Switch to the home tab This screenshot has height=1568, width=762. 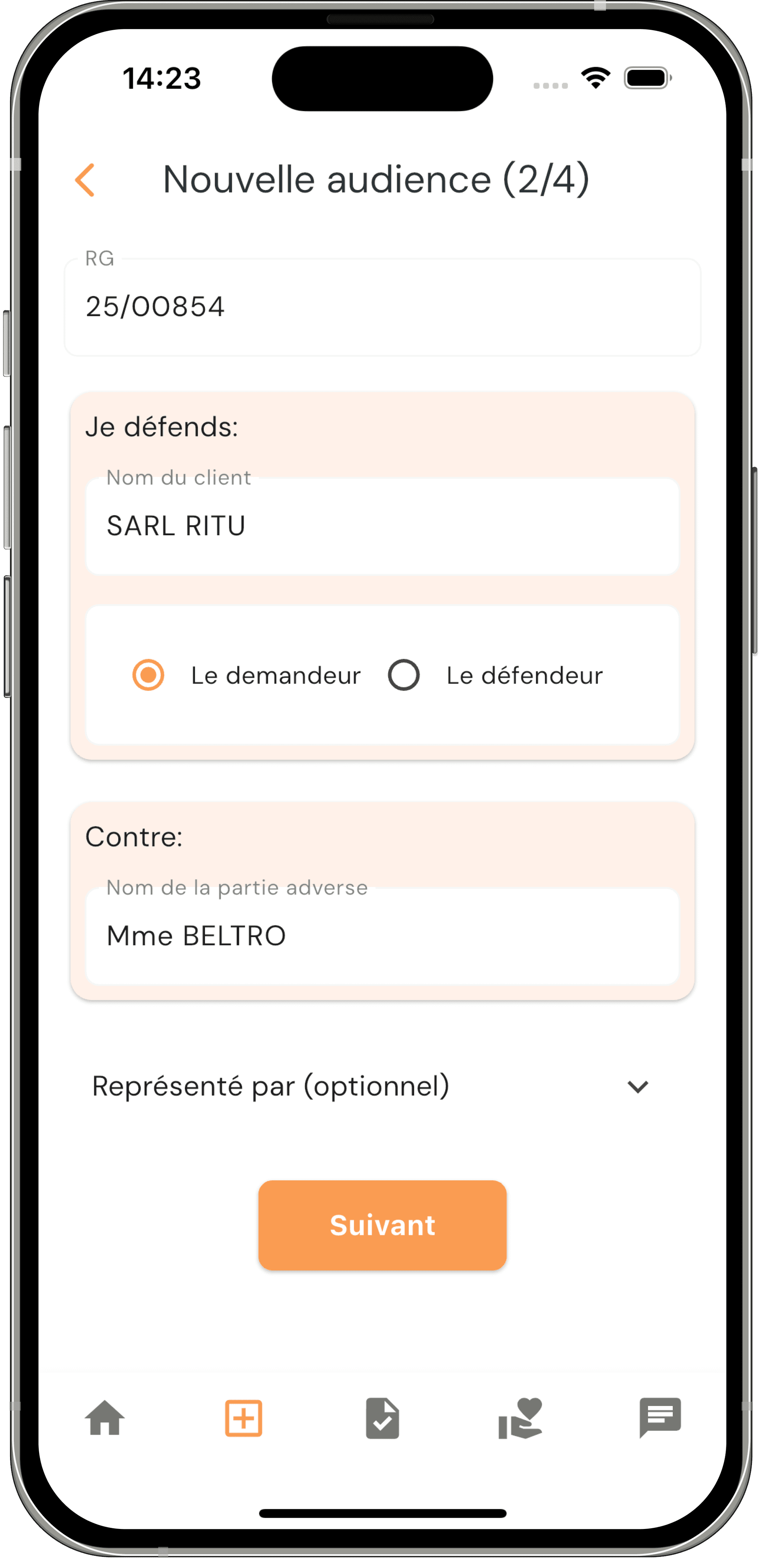coord(105,1418)
